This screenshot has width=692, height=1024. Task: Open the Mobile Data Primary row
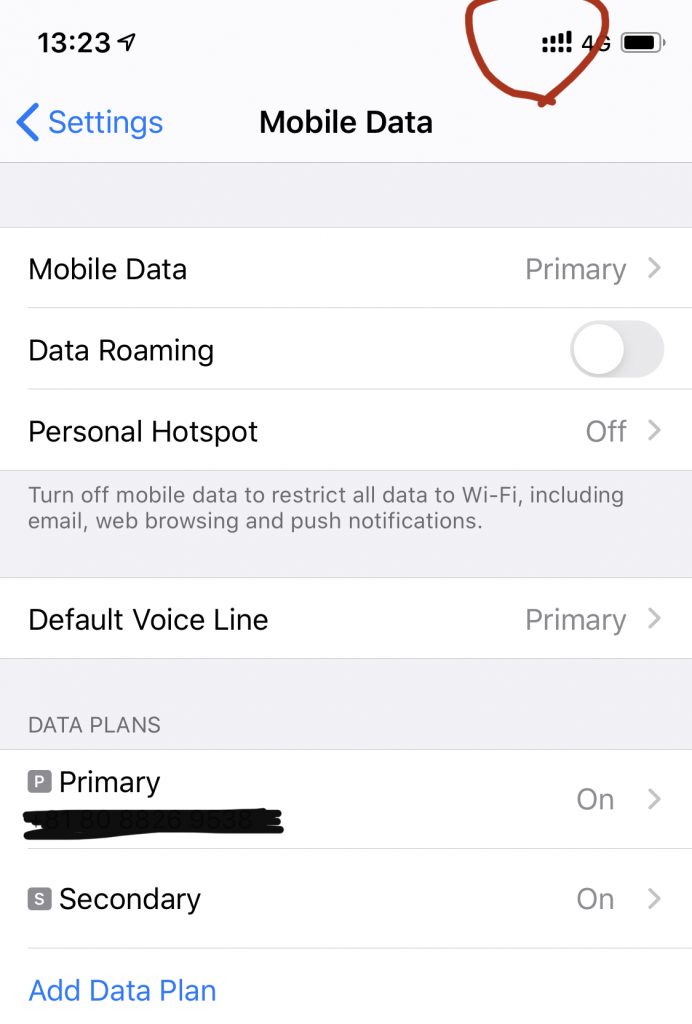[x=345, y=269]
